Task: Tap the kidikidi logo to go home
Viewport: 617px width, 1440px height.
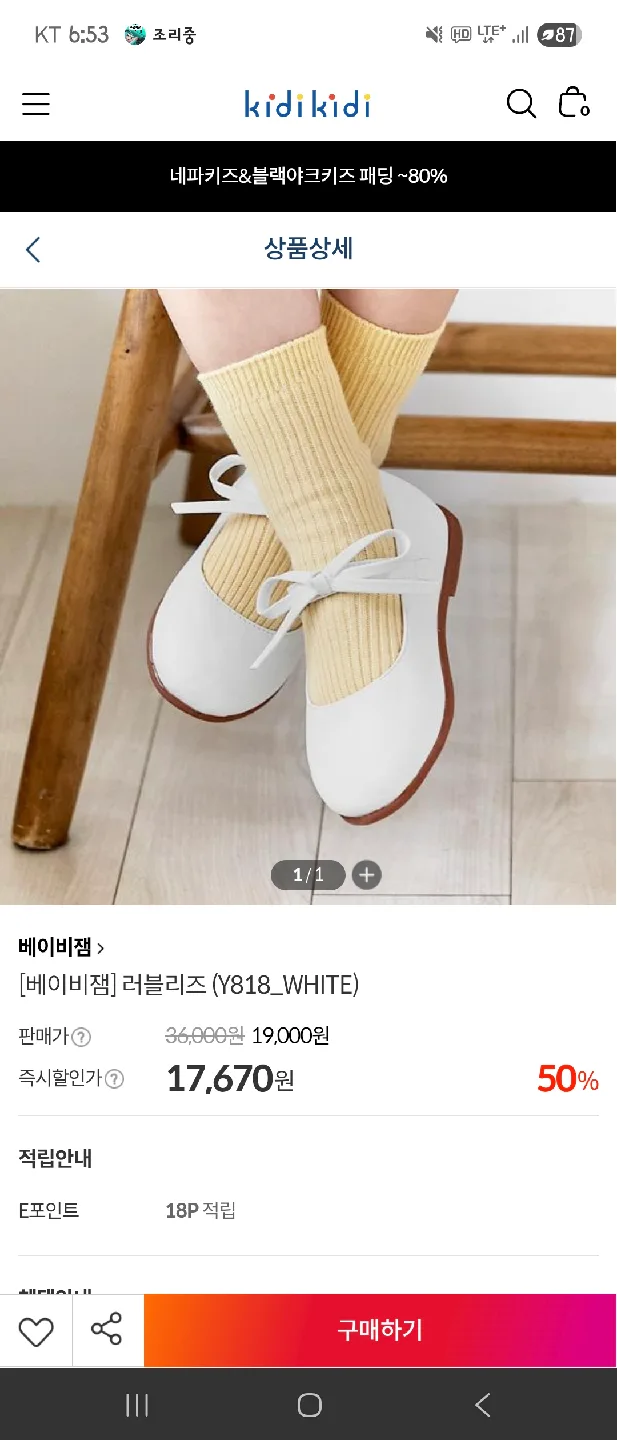Action: click(x=308, y=104)
